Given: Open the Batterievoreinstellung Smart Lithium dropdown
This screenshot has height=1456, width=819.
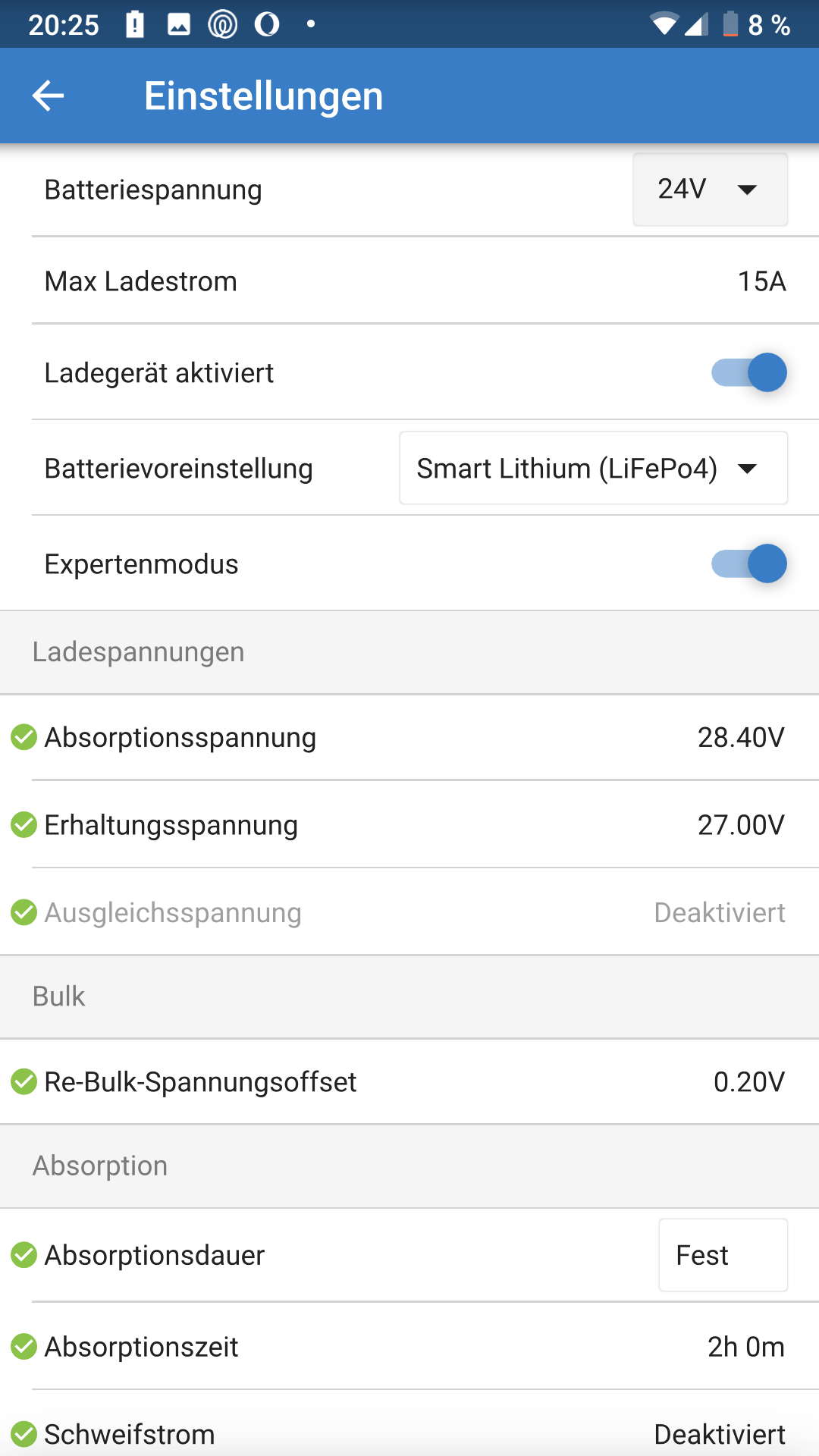Looking at the screenshot, I should (x=593, y=468).
